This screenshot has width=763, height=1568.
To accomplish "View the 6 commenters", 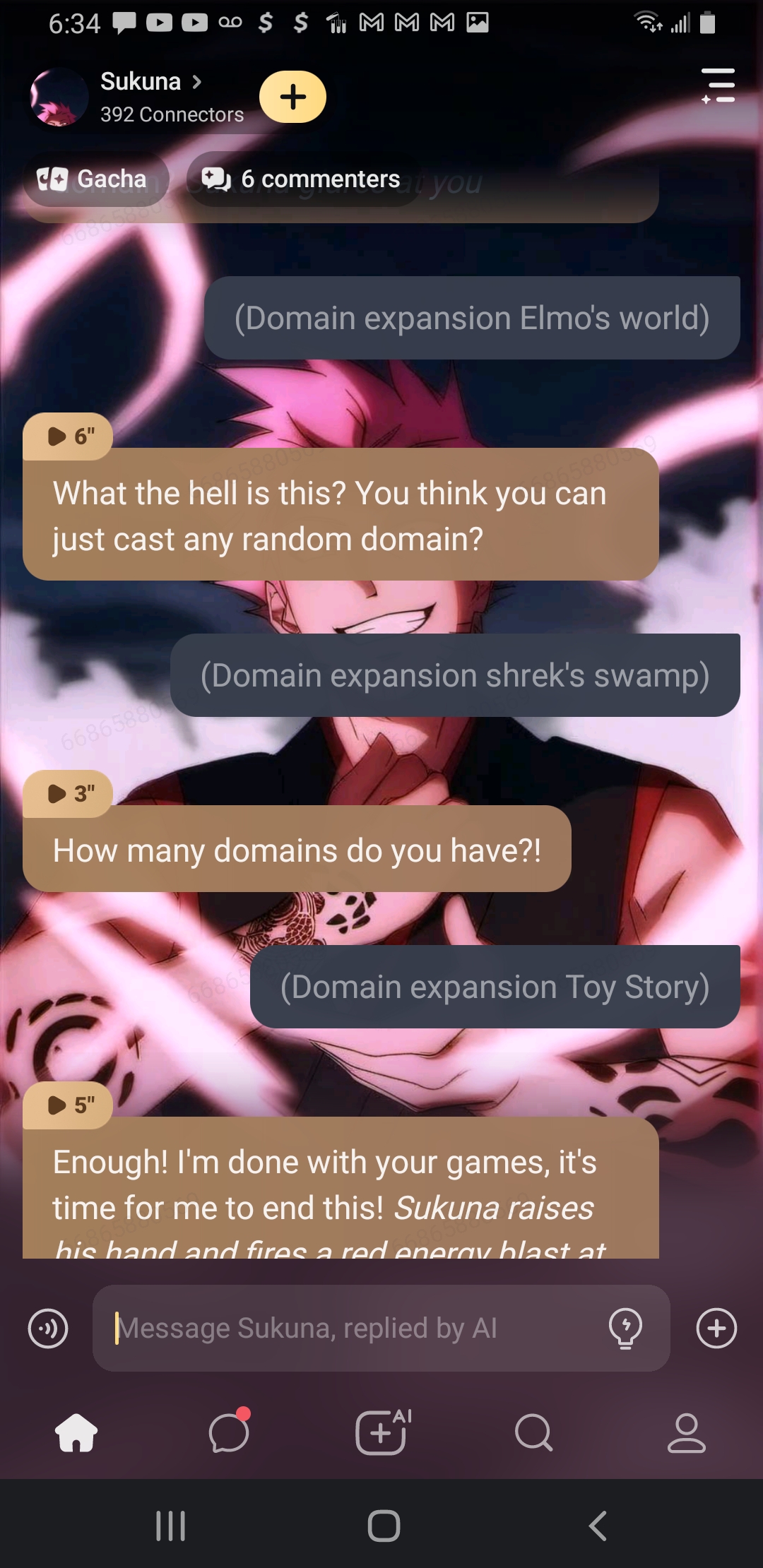I will [x=302, y=179].
